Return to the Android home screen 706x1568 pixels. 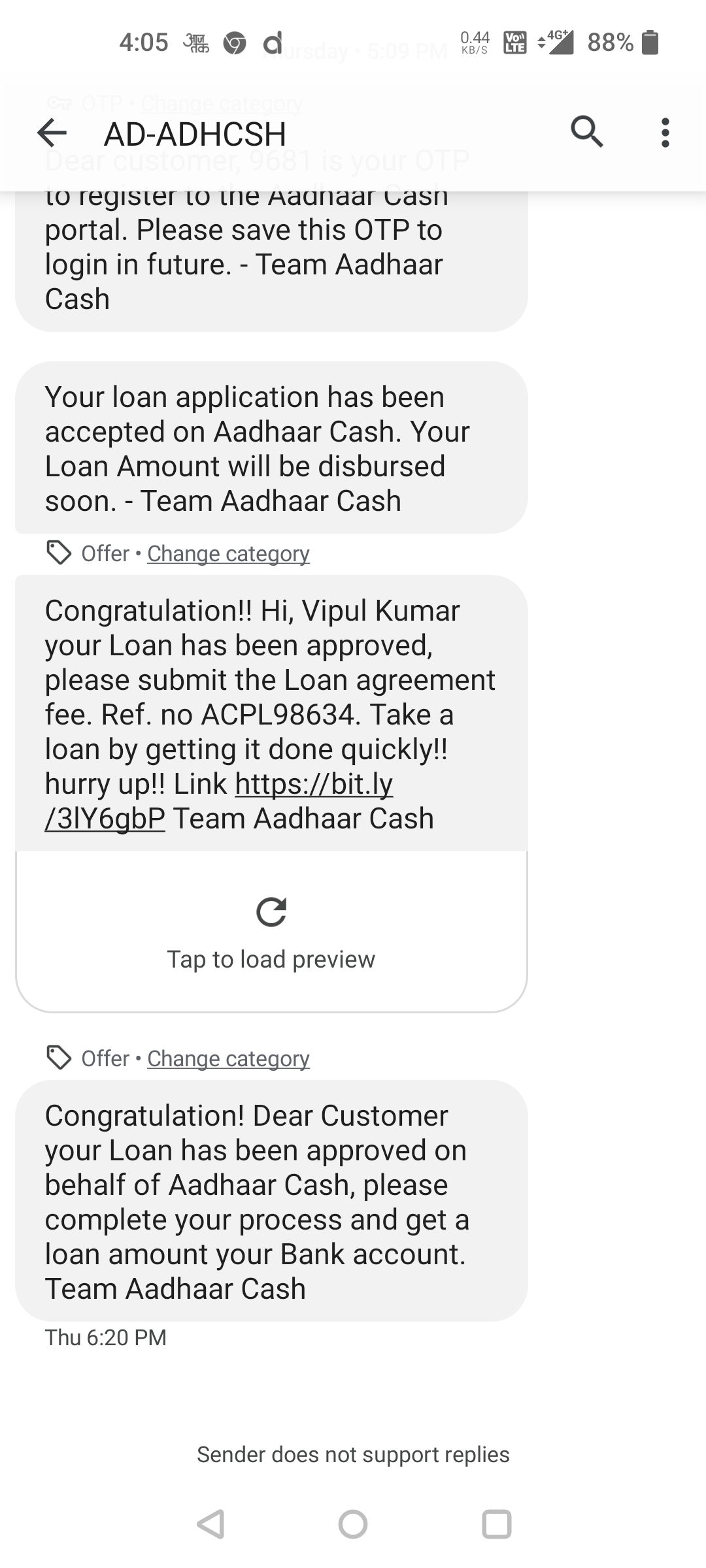tap(353, 1524)
